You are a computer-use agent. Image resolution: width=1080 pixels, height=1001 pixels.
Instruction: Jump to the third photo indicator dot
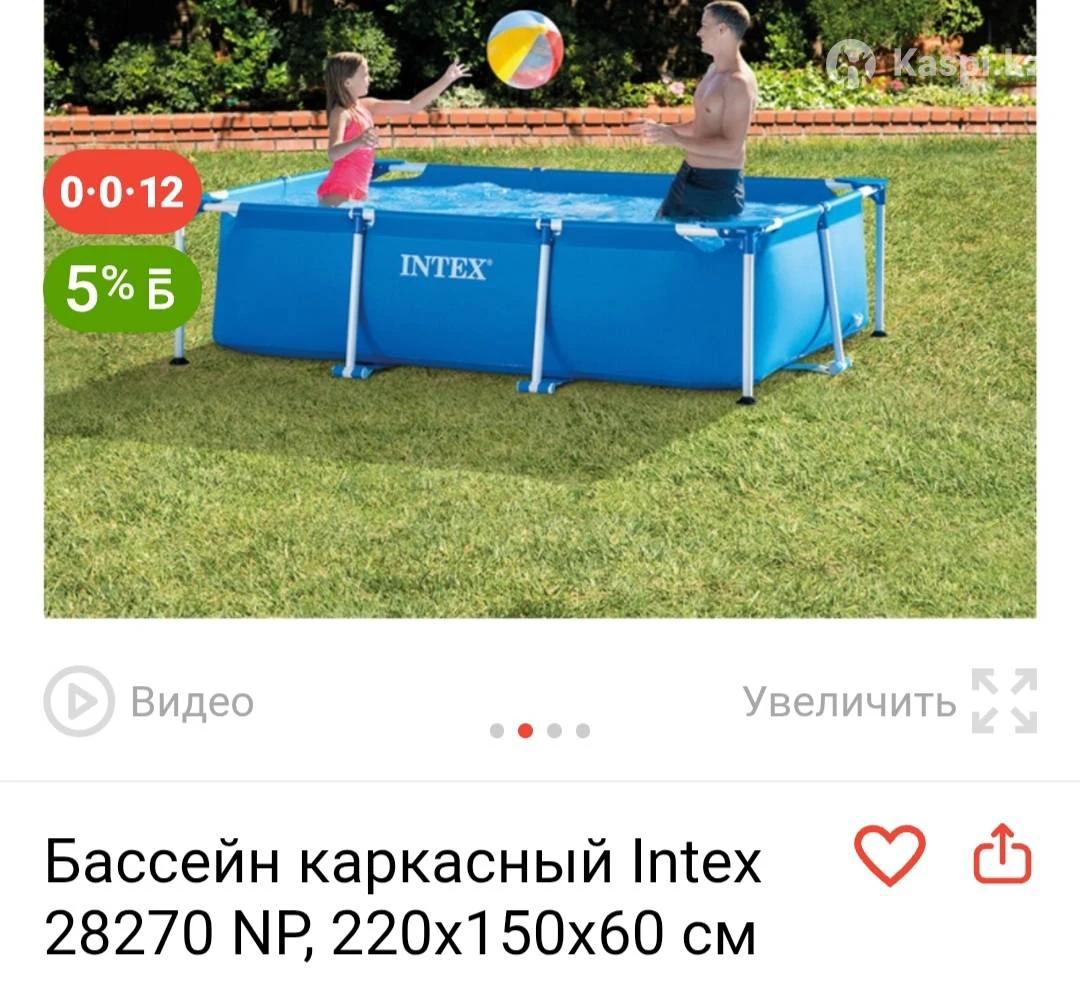[x=554, y=731]
